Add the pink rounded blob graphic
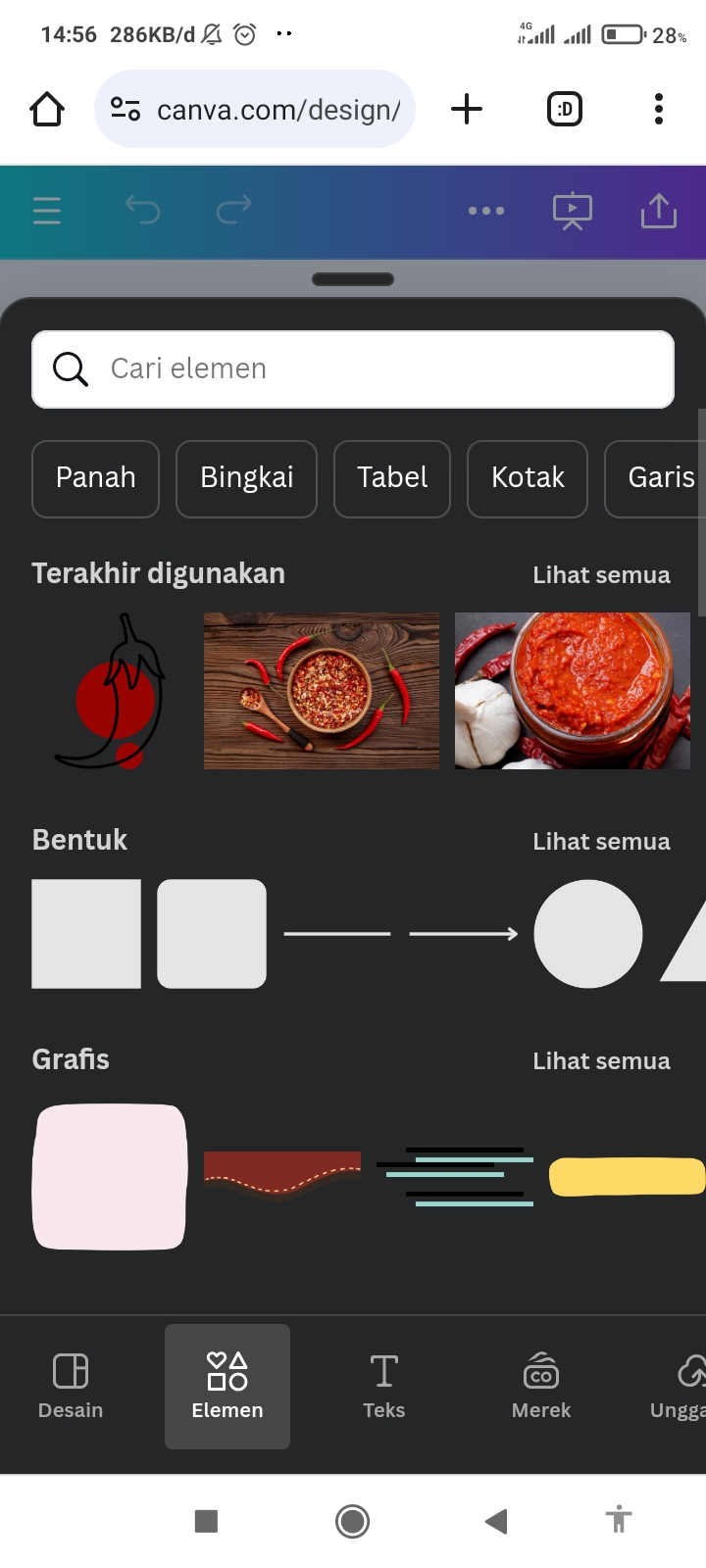This screenshot has width=706, height=1568. [110, 1177]
